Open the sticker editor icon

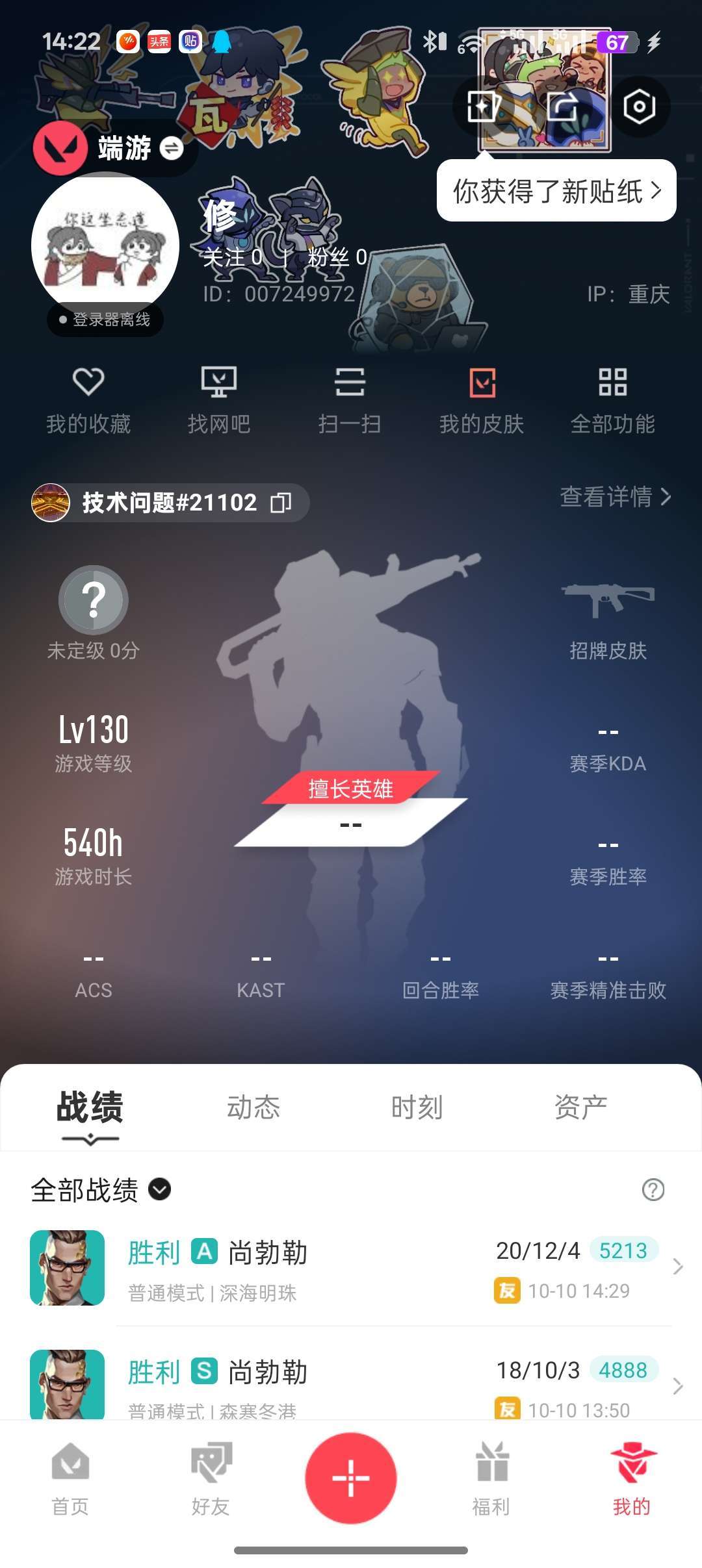pyautogui.click(x=483, y=107)
